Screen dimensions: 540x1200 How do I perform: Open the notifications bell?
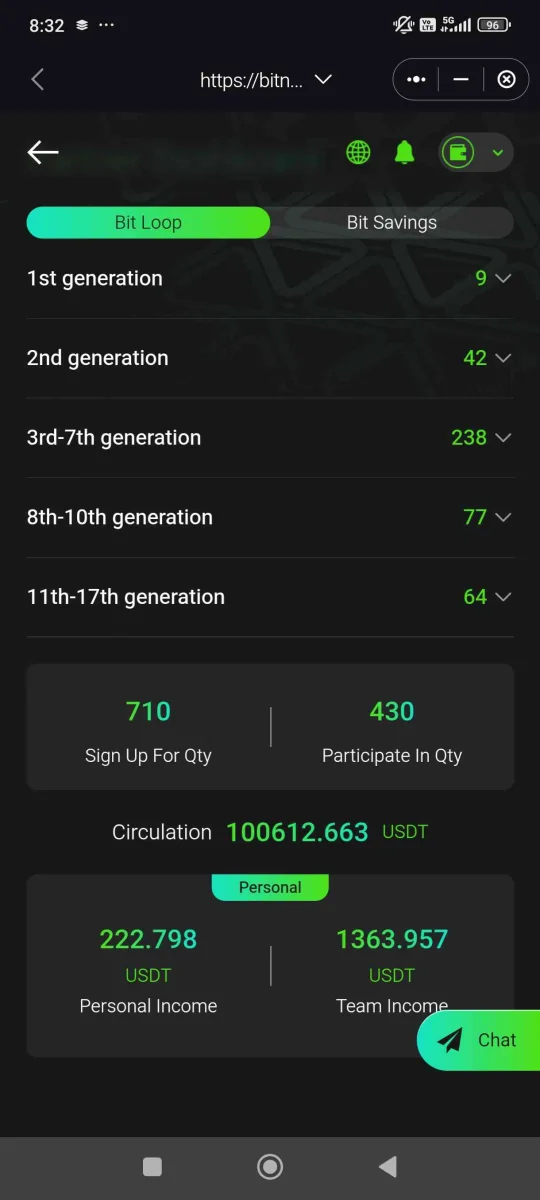(404, 152)
